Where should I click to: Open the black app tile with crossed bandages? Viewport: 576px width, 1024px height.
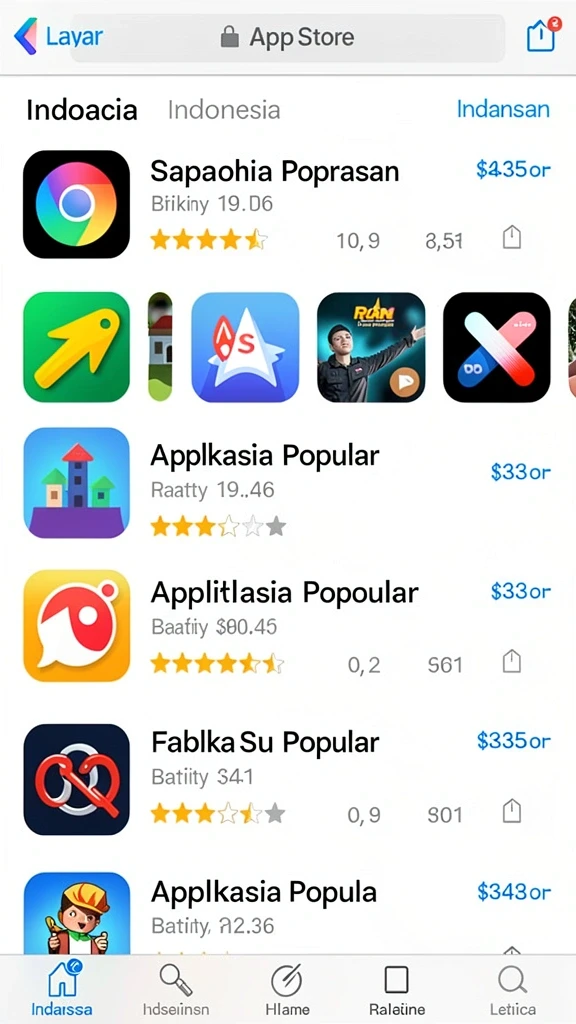pyautogui.click(x=497, y=346)
